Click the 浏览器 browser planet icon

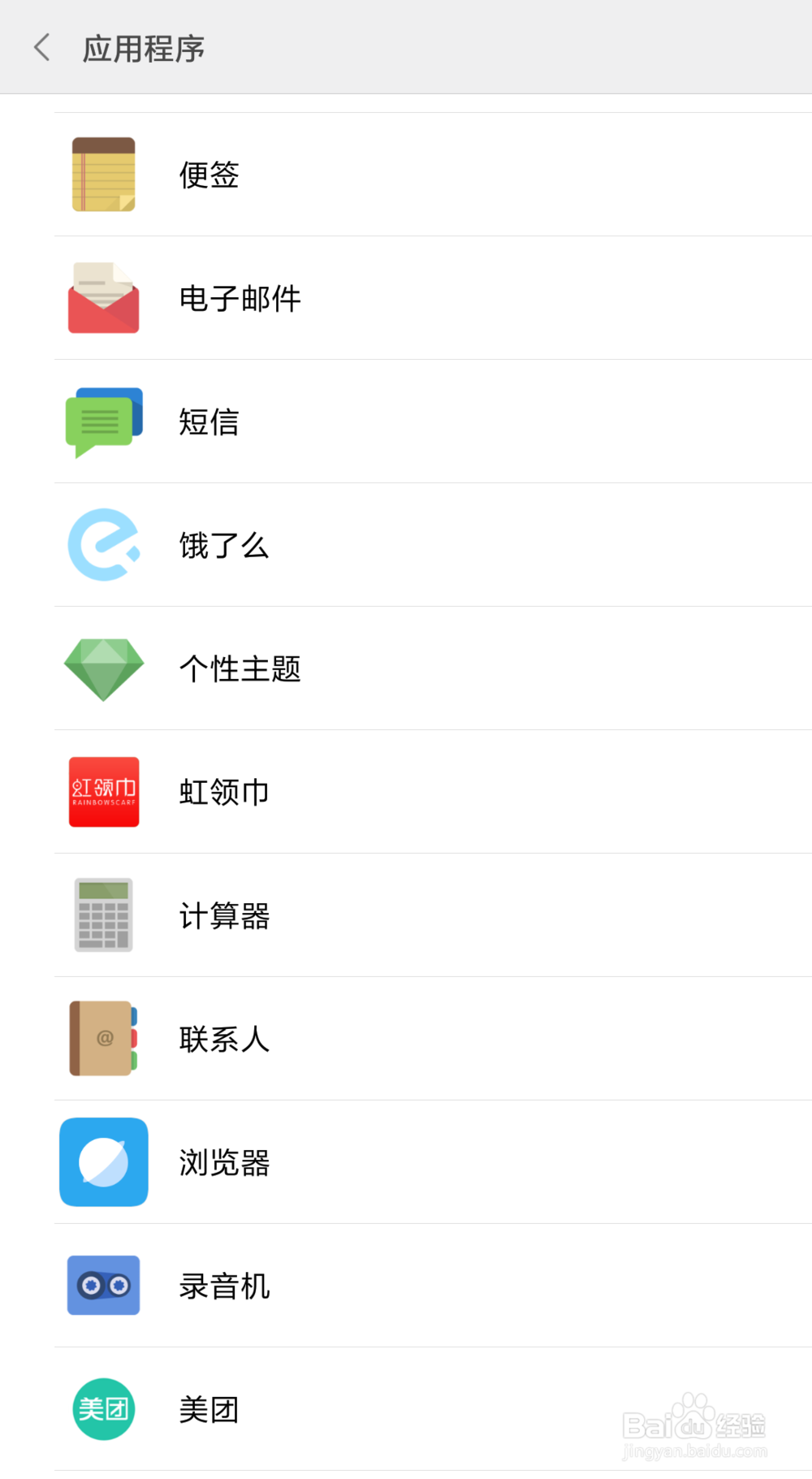coord(103,1162)
